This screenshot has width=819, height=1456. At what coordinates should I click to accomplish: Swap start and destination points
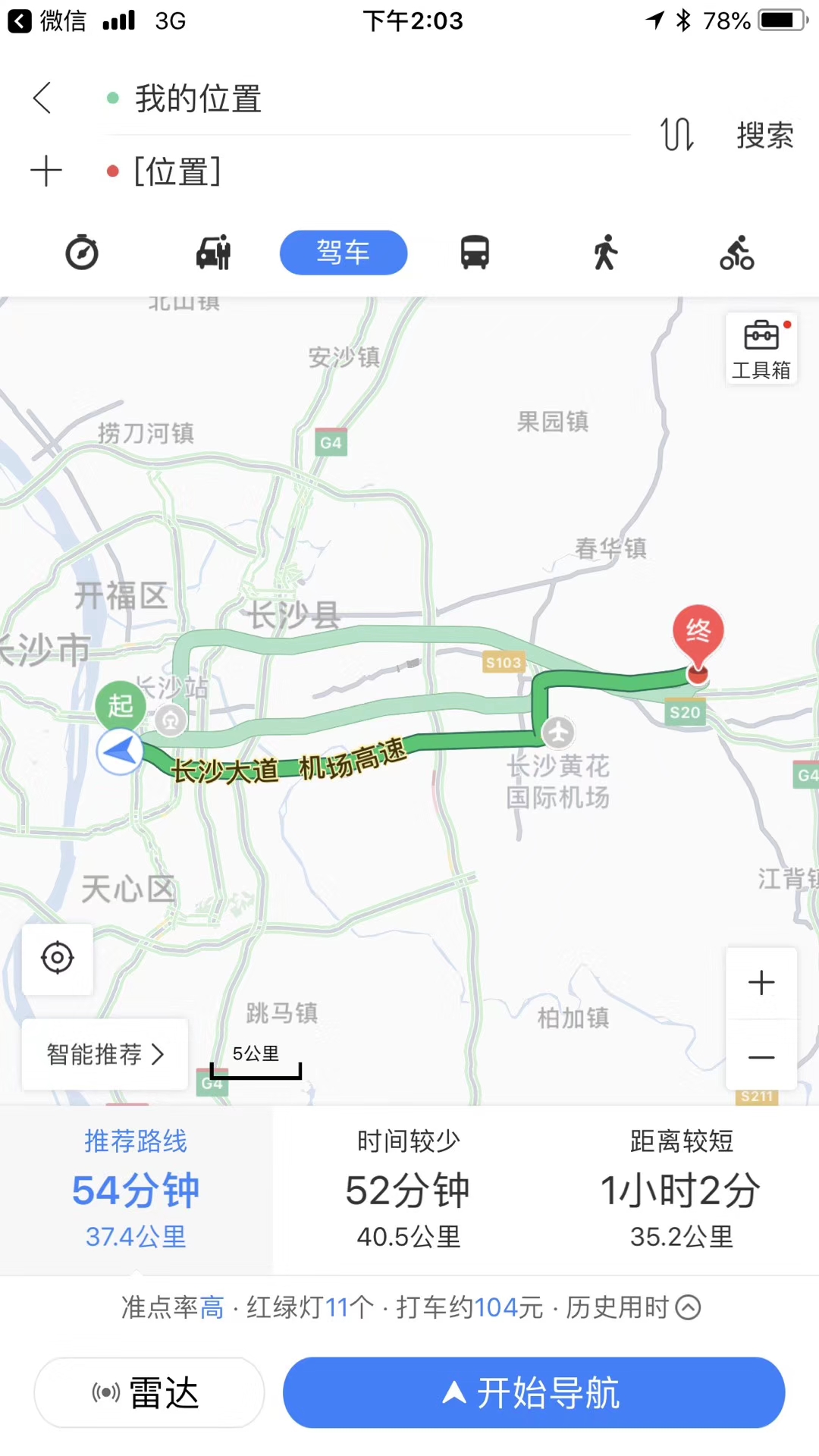676,134
